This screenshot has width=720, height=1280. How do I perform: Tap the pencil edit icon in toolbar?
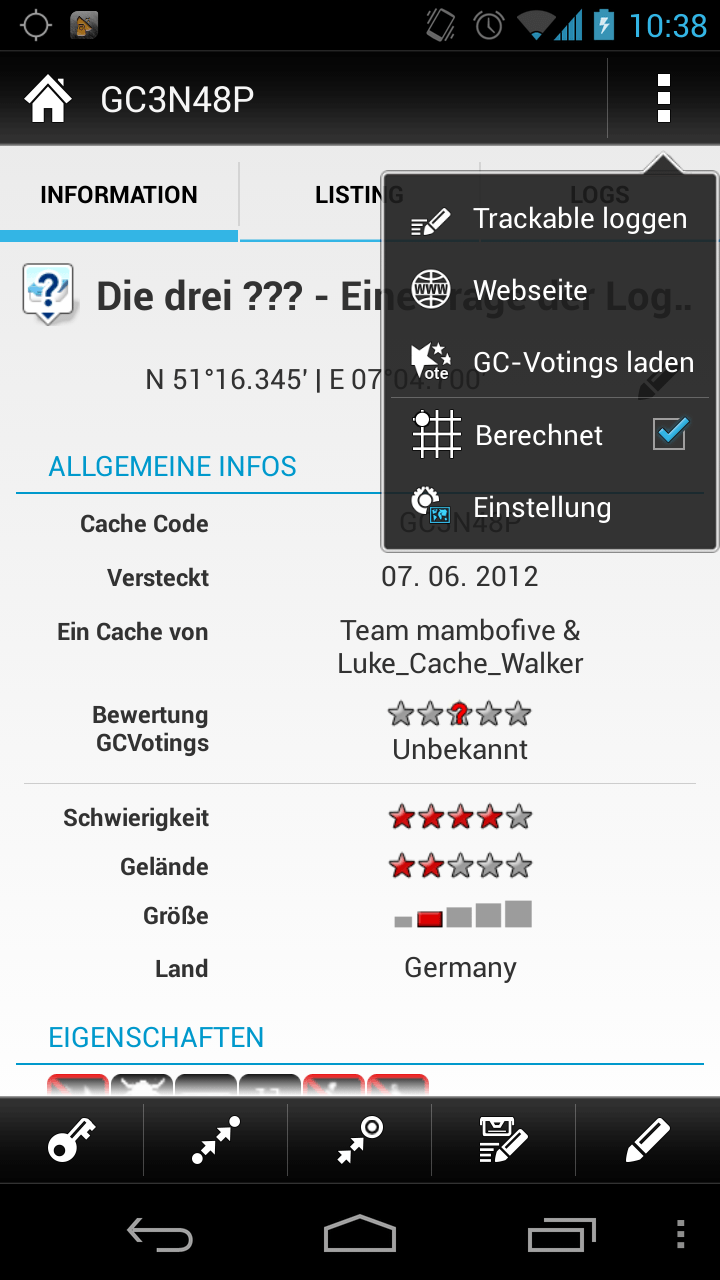[648, 1140]
